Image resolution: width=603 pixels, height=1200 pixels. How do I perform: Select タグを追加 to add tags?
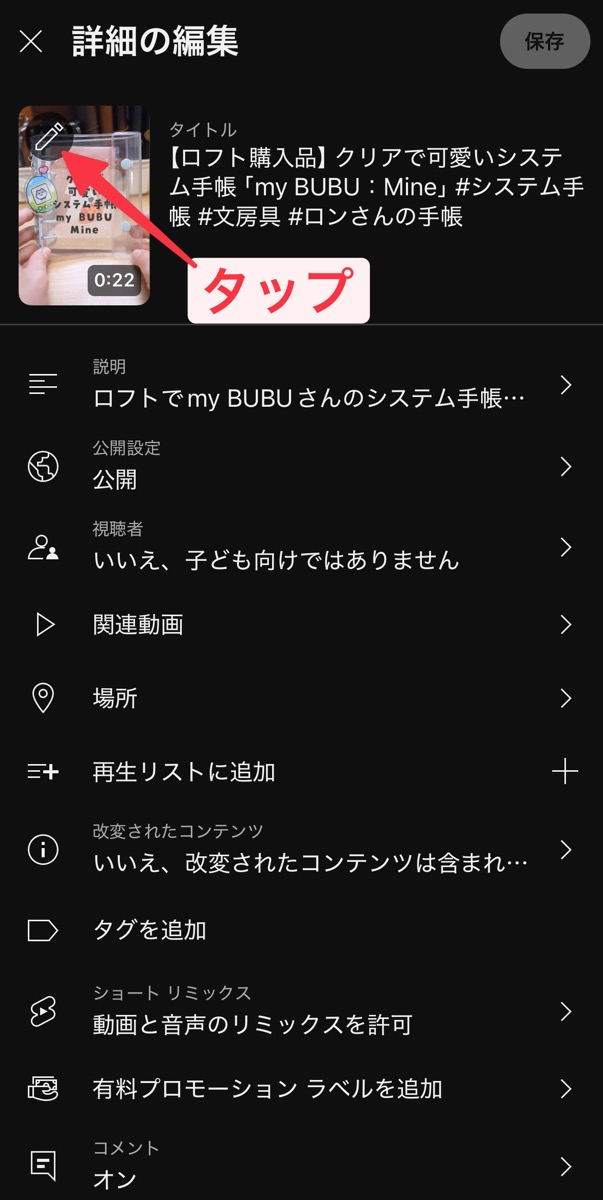coord(301,930)
